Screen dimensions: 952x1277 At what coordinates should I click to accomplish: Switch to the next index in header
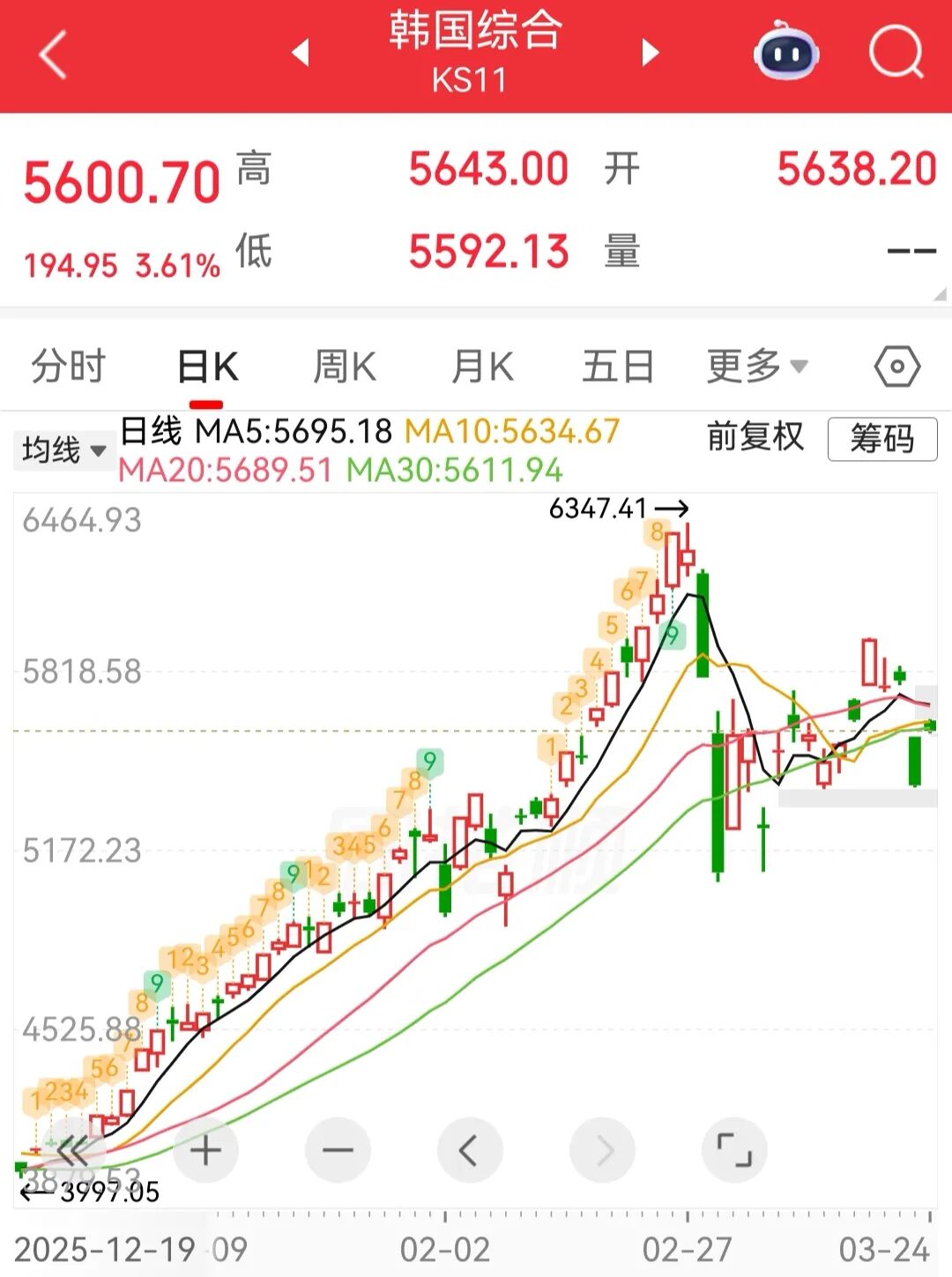(x=651, y=53)
